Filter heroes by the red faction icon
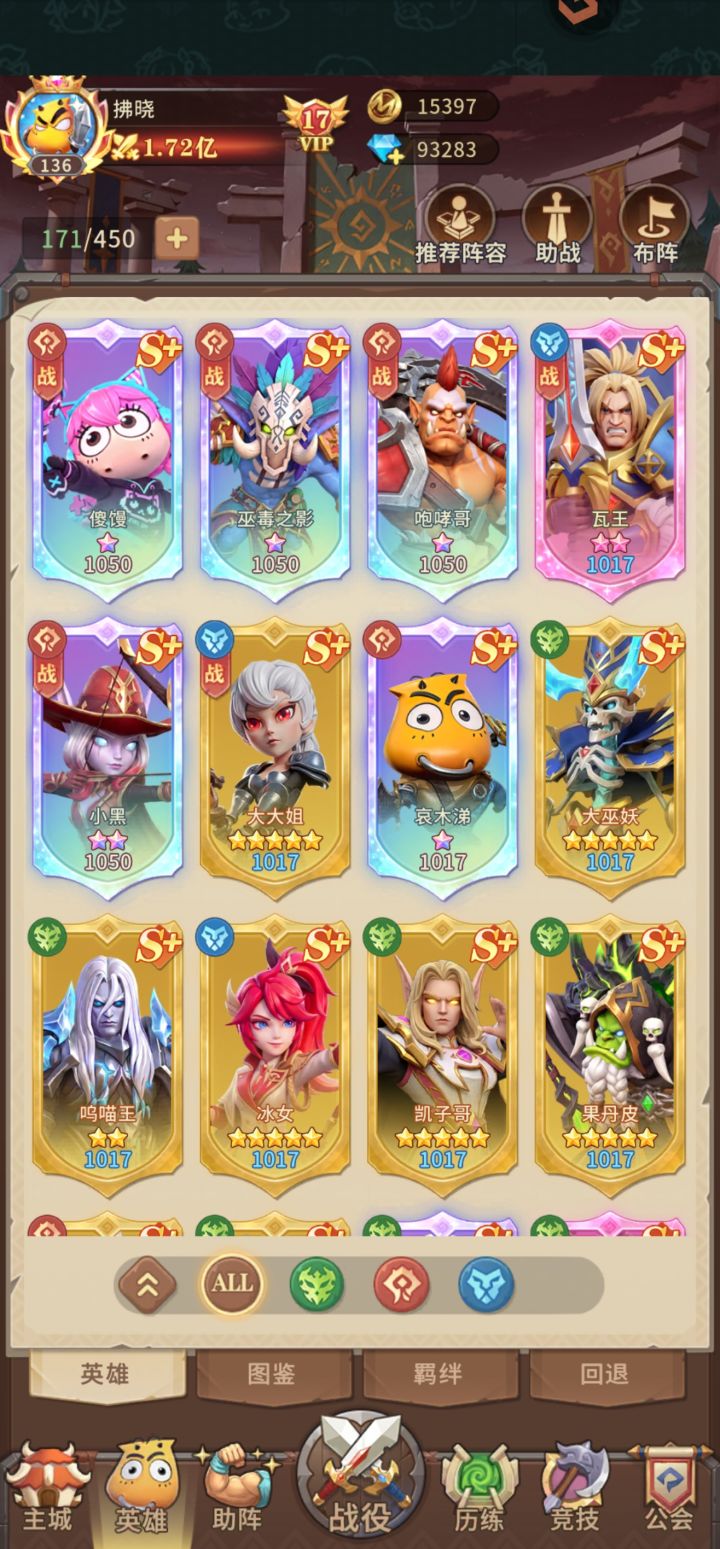 [401, 1284]
